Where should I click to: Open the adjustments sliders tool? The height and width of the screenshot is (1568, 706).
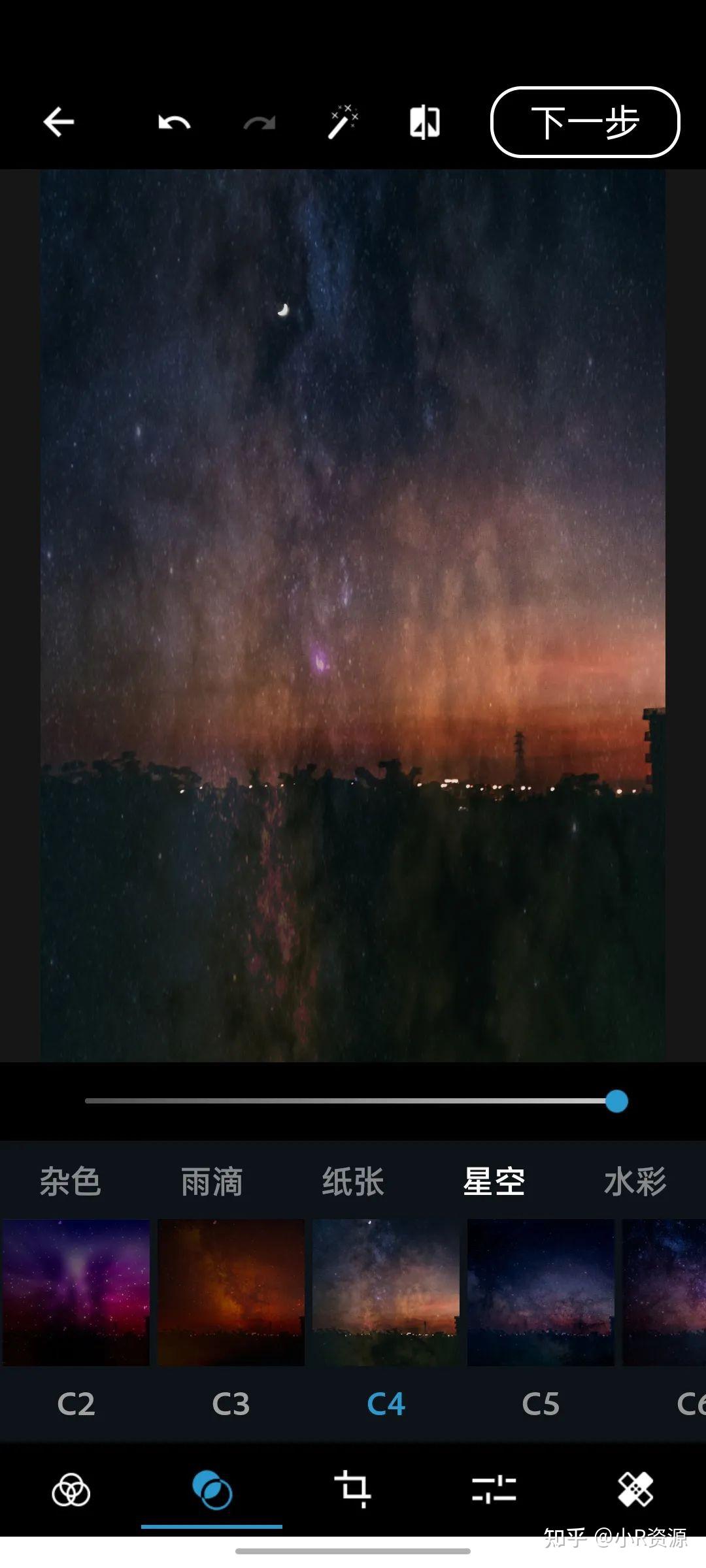pos(494,1490)
